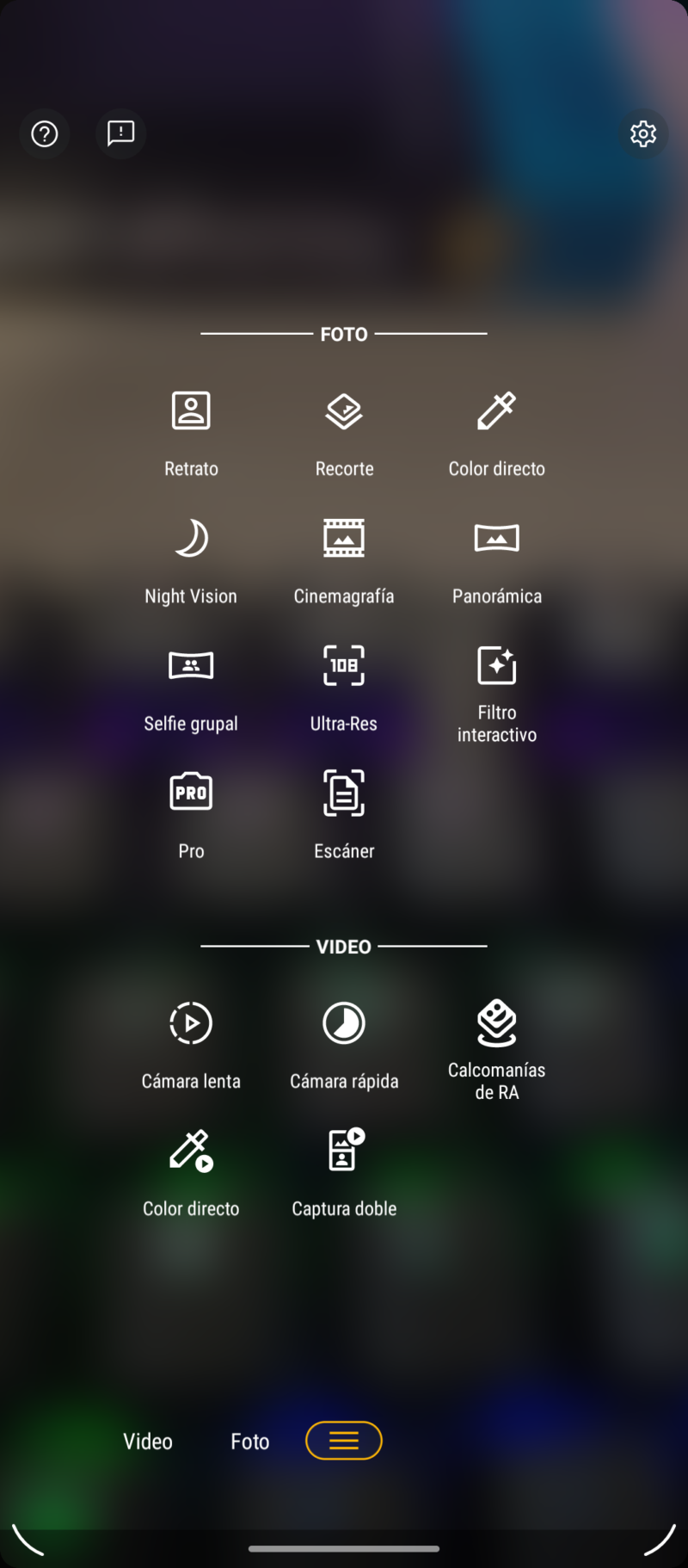Choose Captura doble video mode
This screenshot has height=1568, width=688.
pos(344,1174)
